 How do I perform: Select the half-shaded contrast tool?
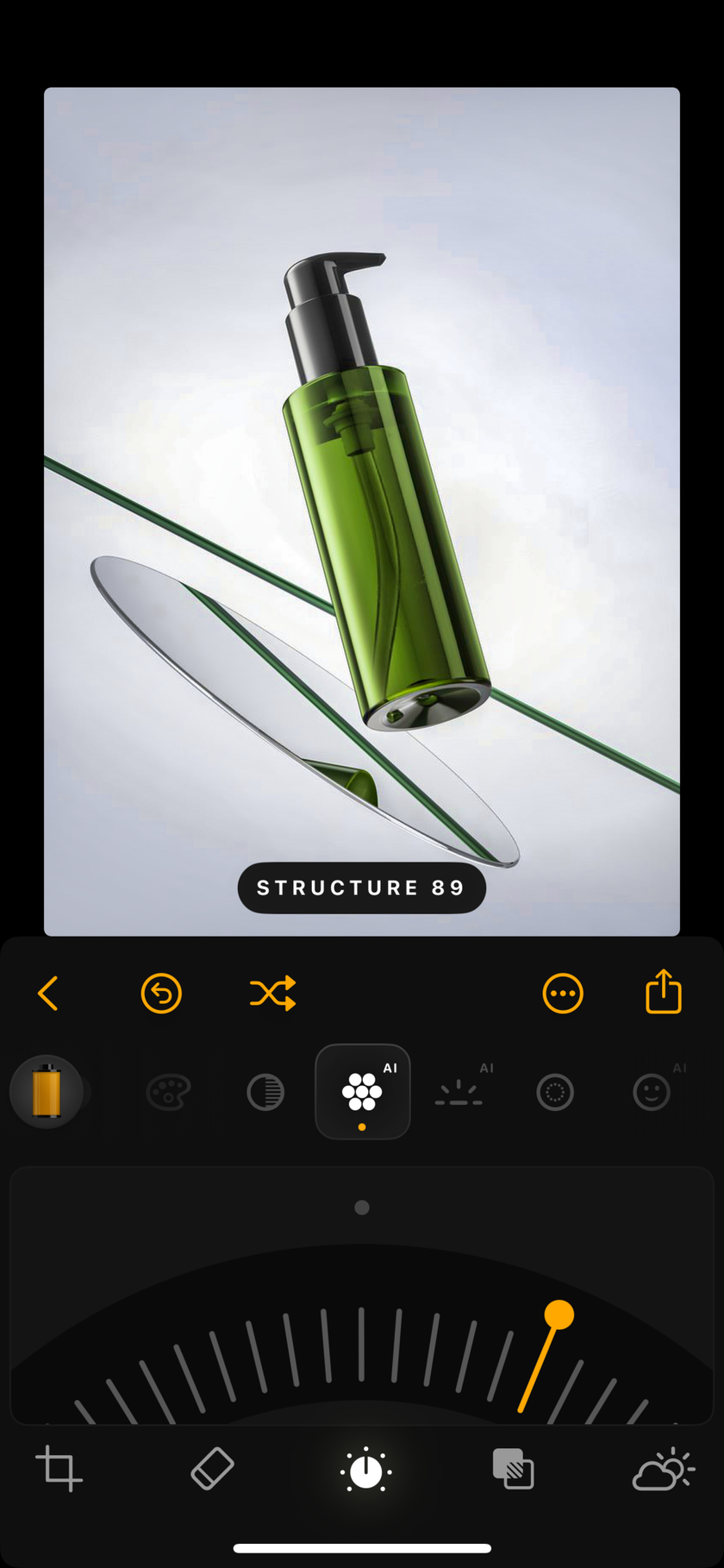(265, 1092)
